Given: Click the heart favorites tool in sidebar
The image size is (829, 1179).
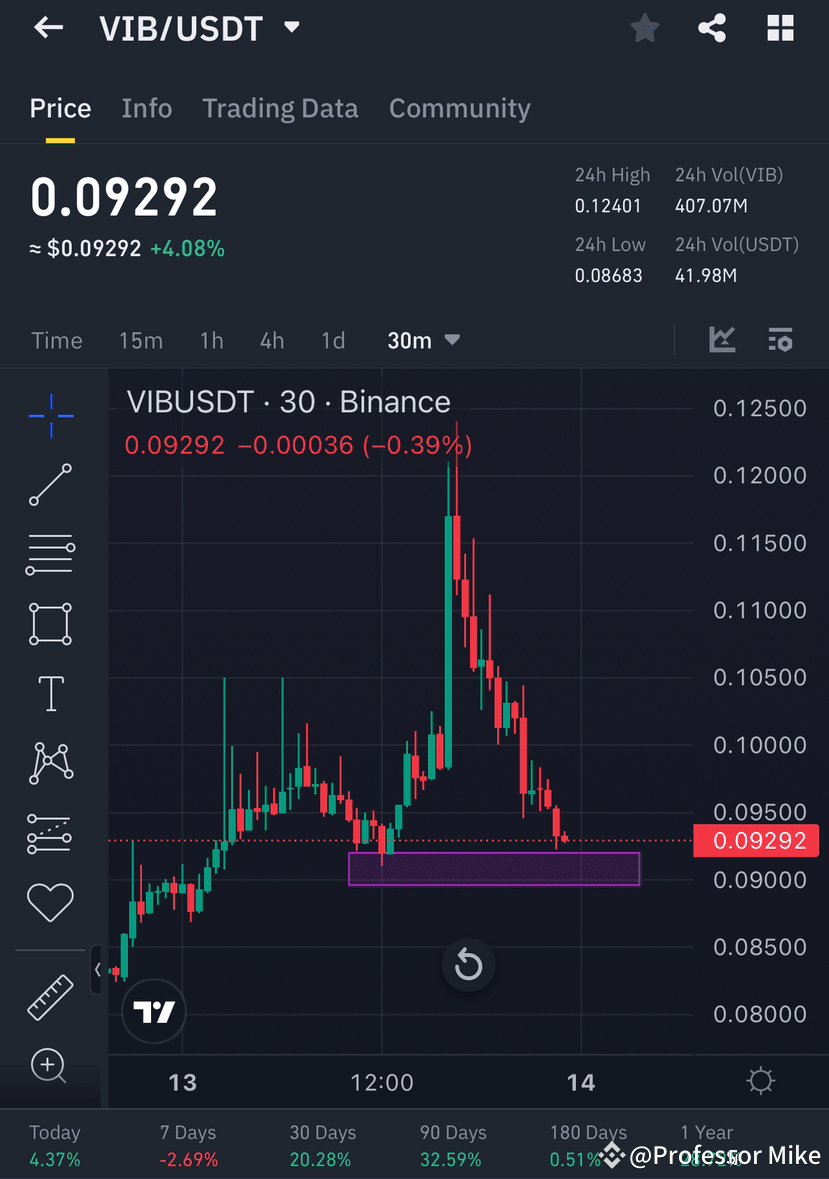Looking at the screenshot, I should (x=50, y=902).
